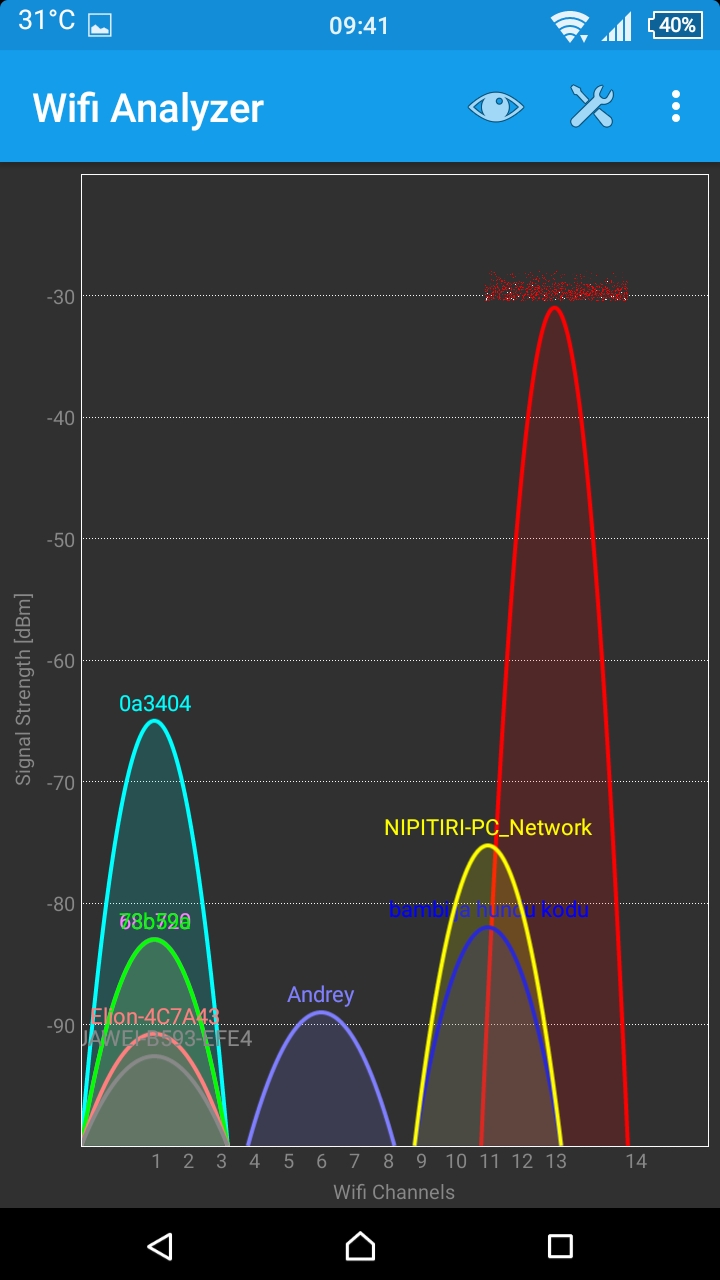Open the three-dot overflow menu
720x1280 pixels.
(676, 106)
